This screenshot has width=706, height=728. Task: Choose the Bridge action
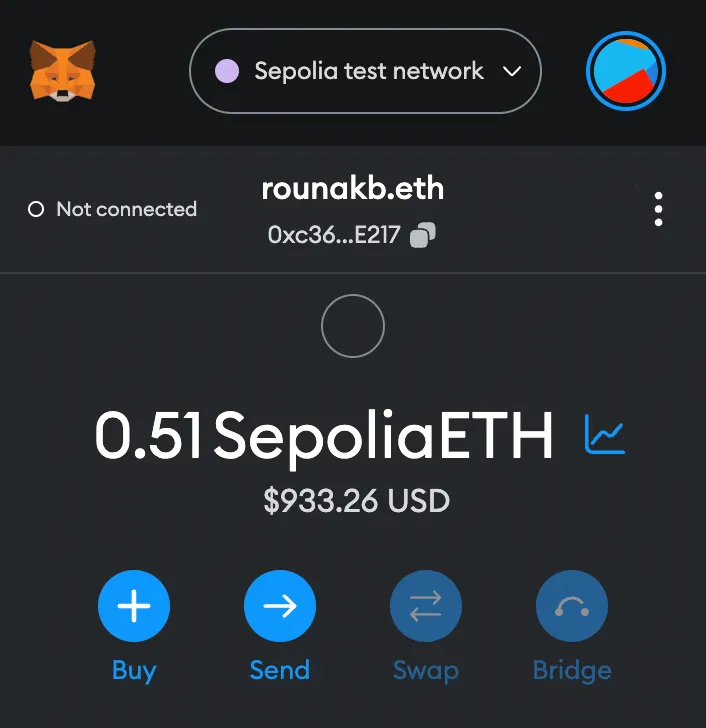(571, 606)
